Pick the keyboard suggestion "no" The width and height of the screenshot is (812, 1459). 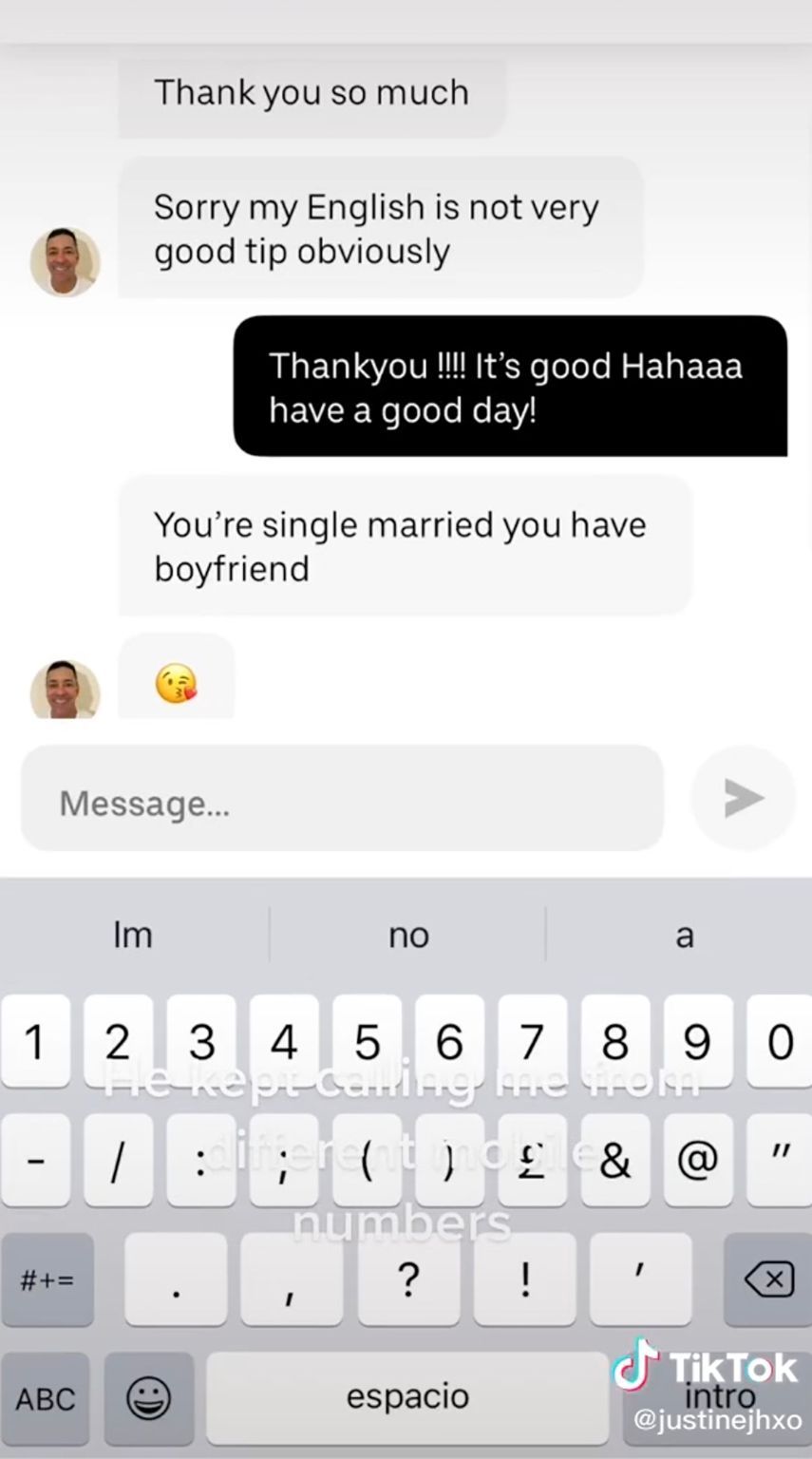click(408, 936)
